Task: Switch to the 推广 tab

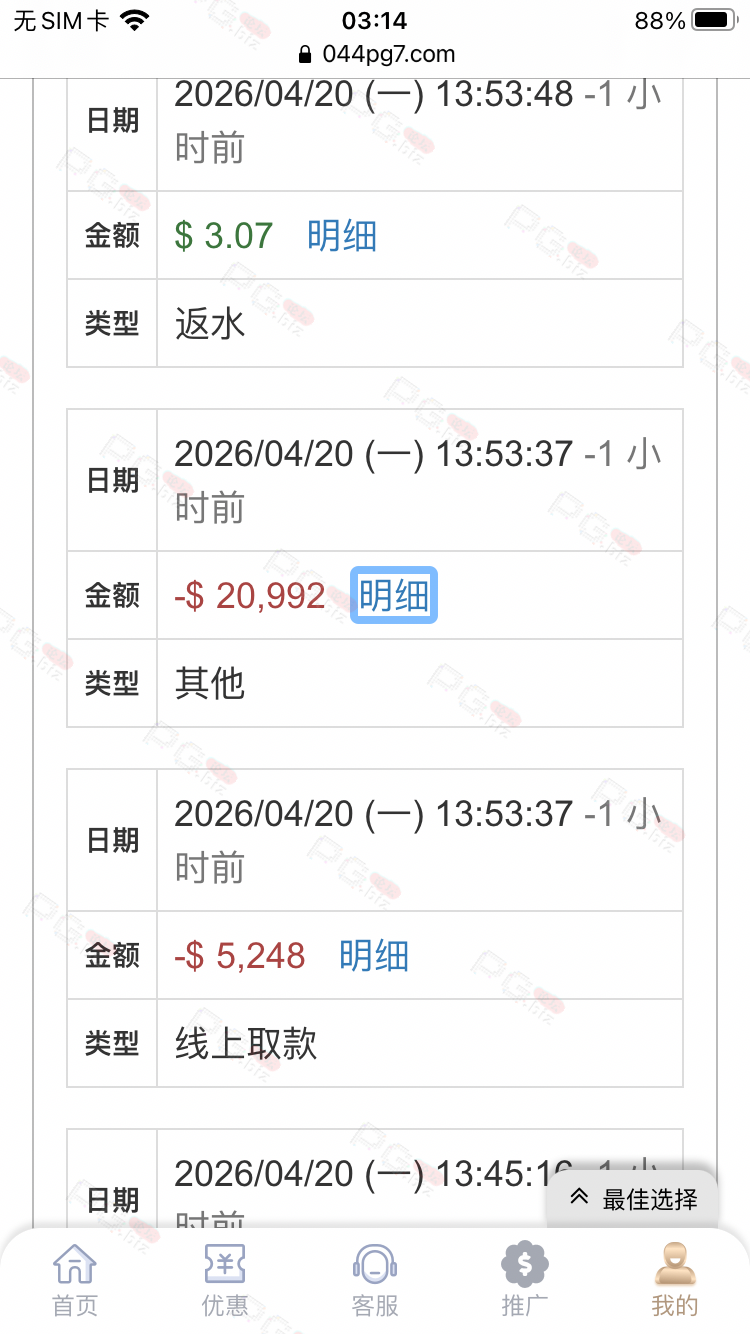Action: coord(525,1279)
